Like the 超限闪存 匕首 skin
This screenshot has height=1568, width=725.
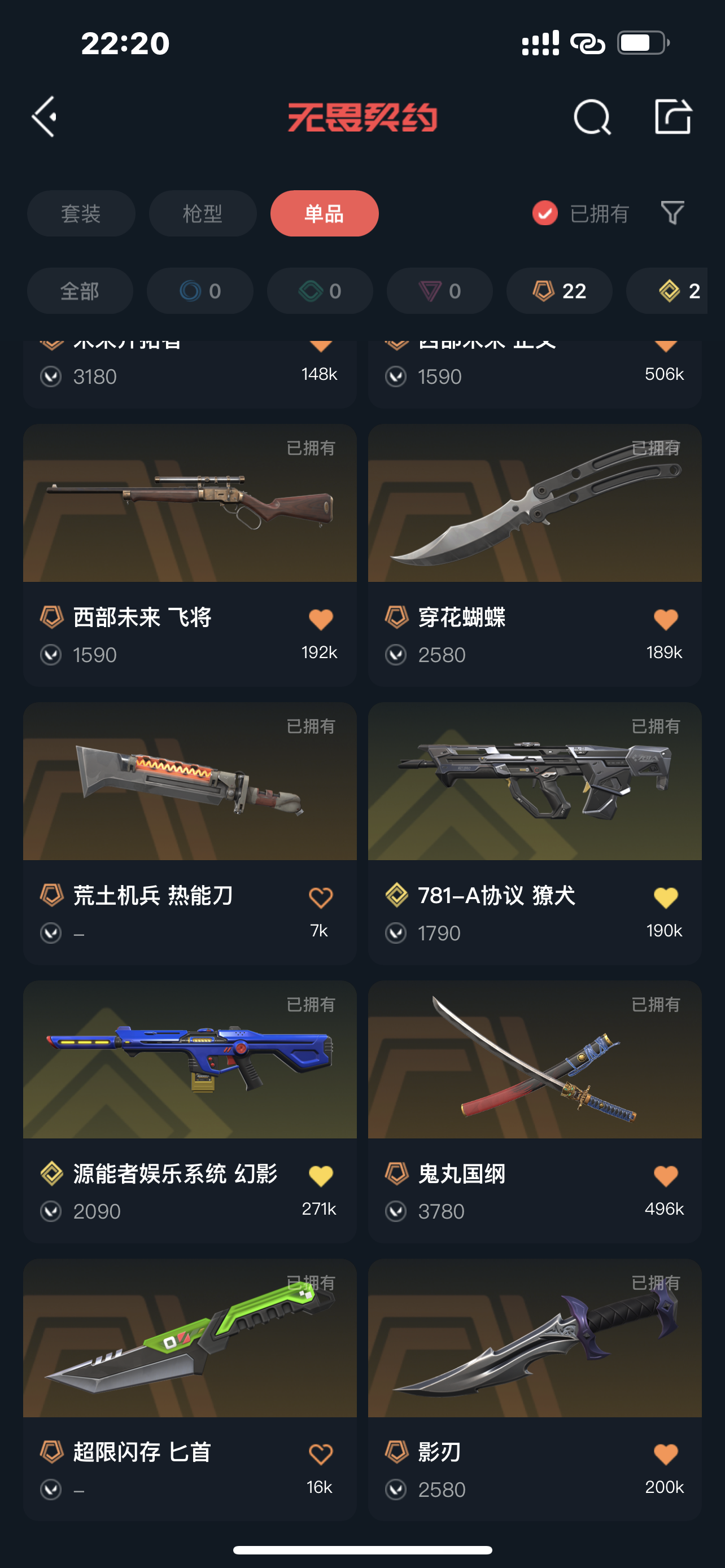click(x=321, y=1453)
